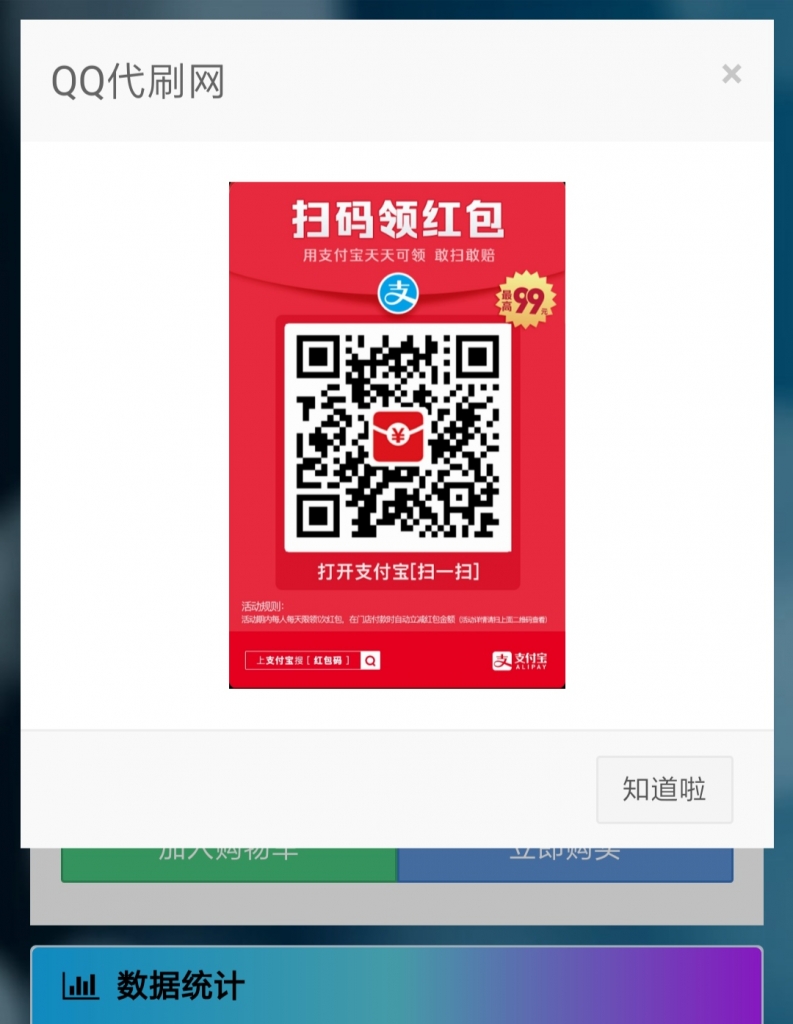Tap the 知道啦 button
793x1024 pixels.
click(x=664, y=789)
